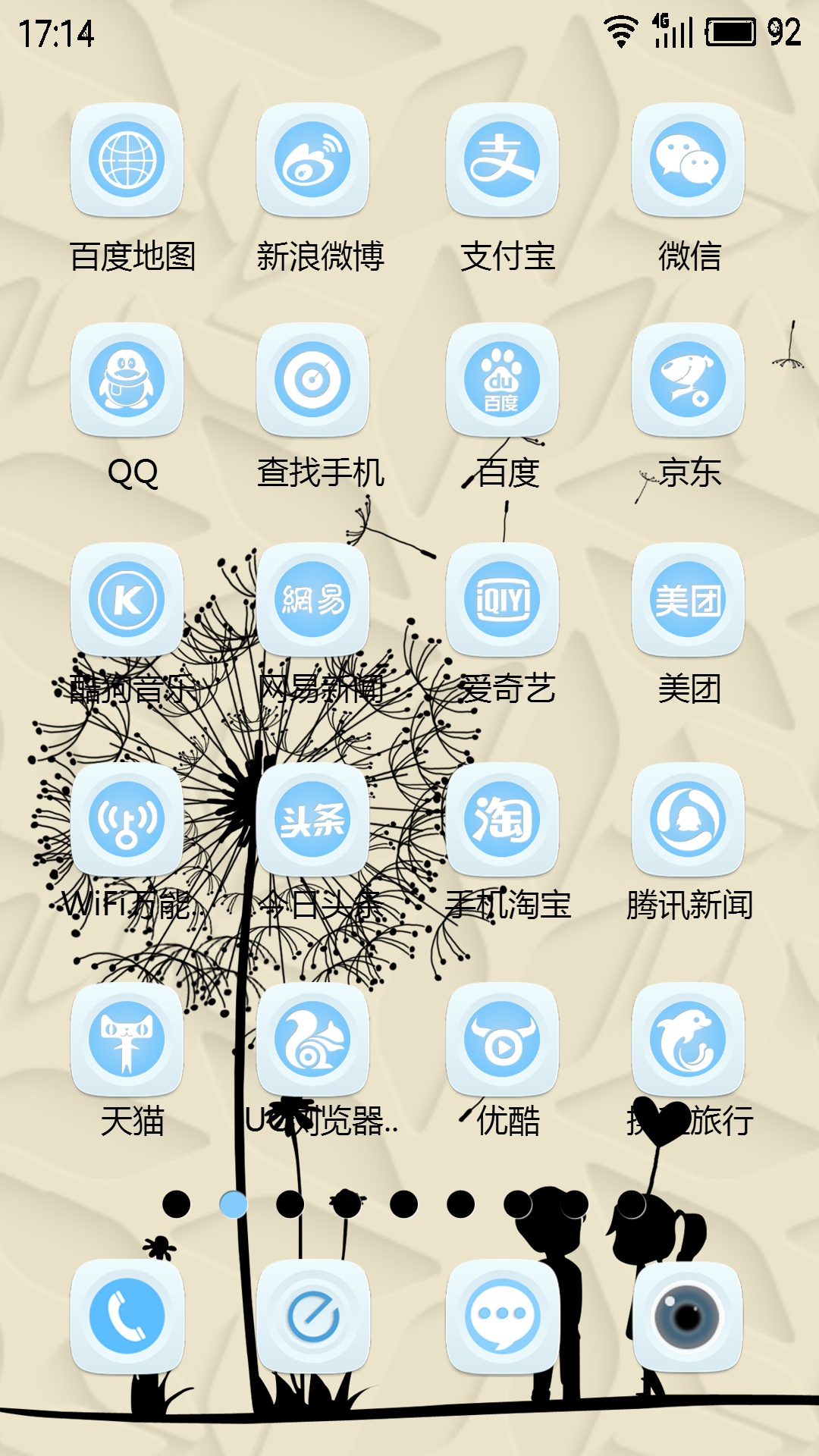Viewport: 819px width, 1456px height.
Task: Open the phone dialer in the dock
Action: coord(127,1317)
